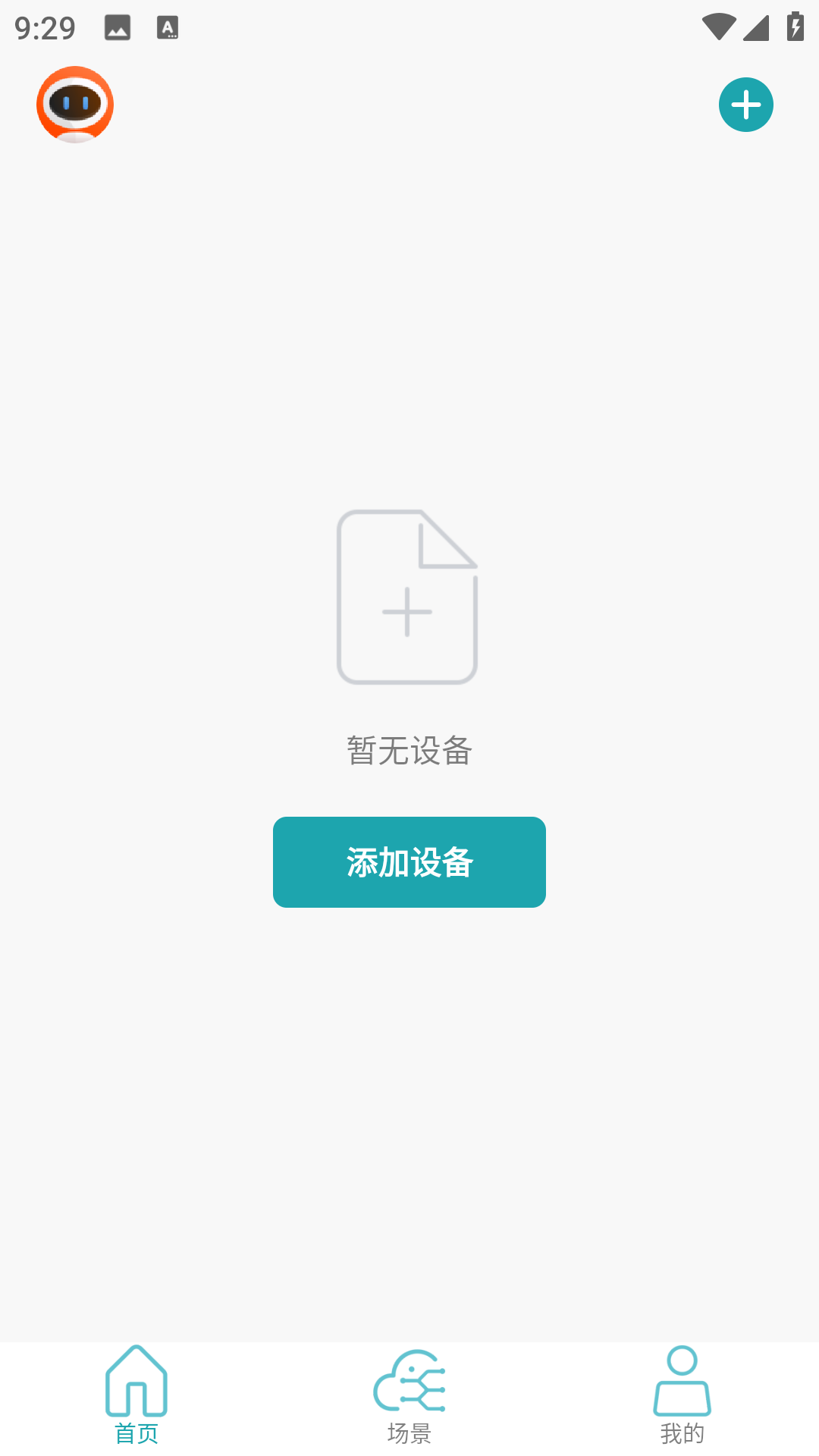Open the app robot logo avatar
Viewport: 819px width, 1456px height.
tap(74, 104)
